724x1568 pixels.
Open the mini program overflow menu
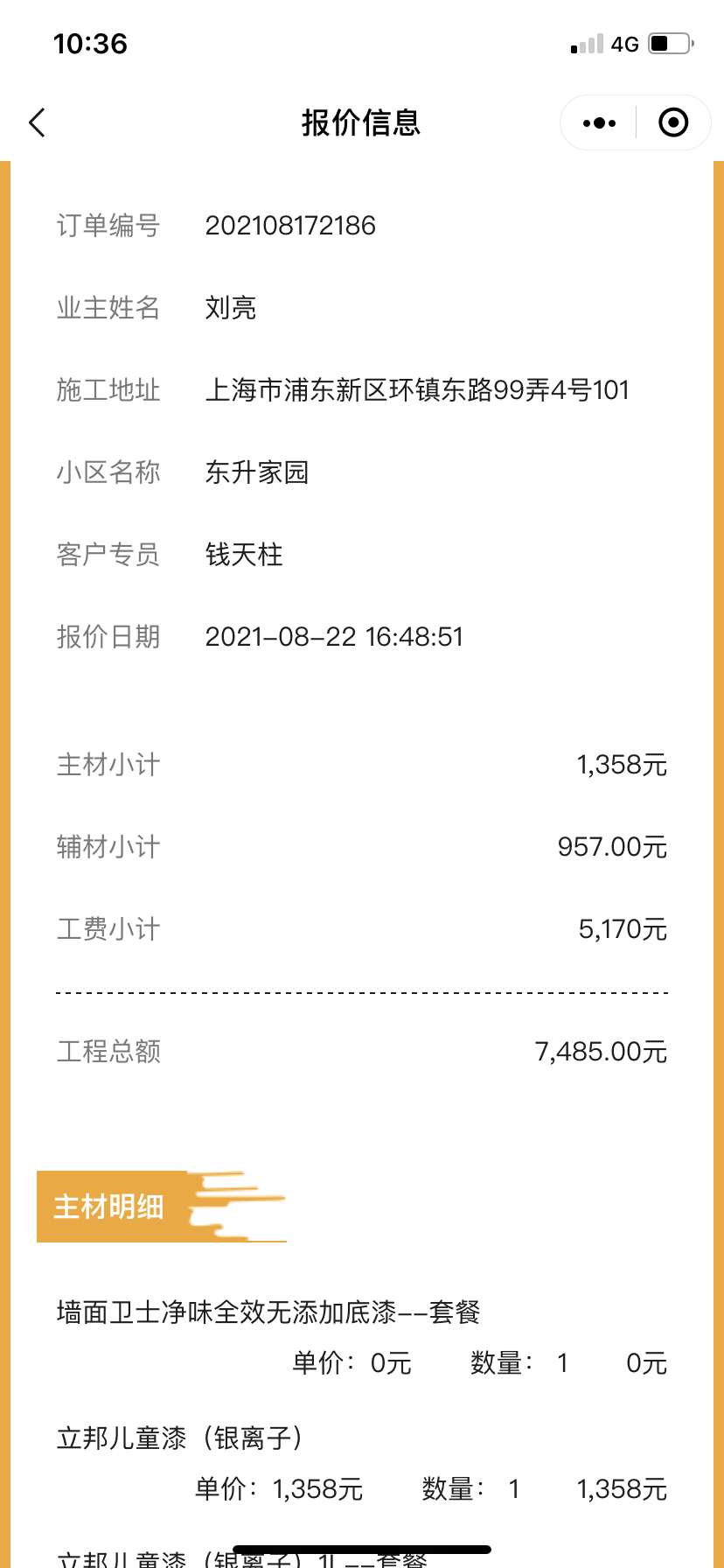tap(599, 123)
